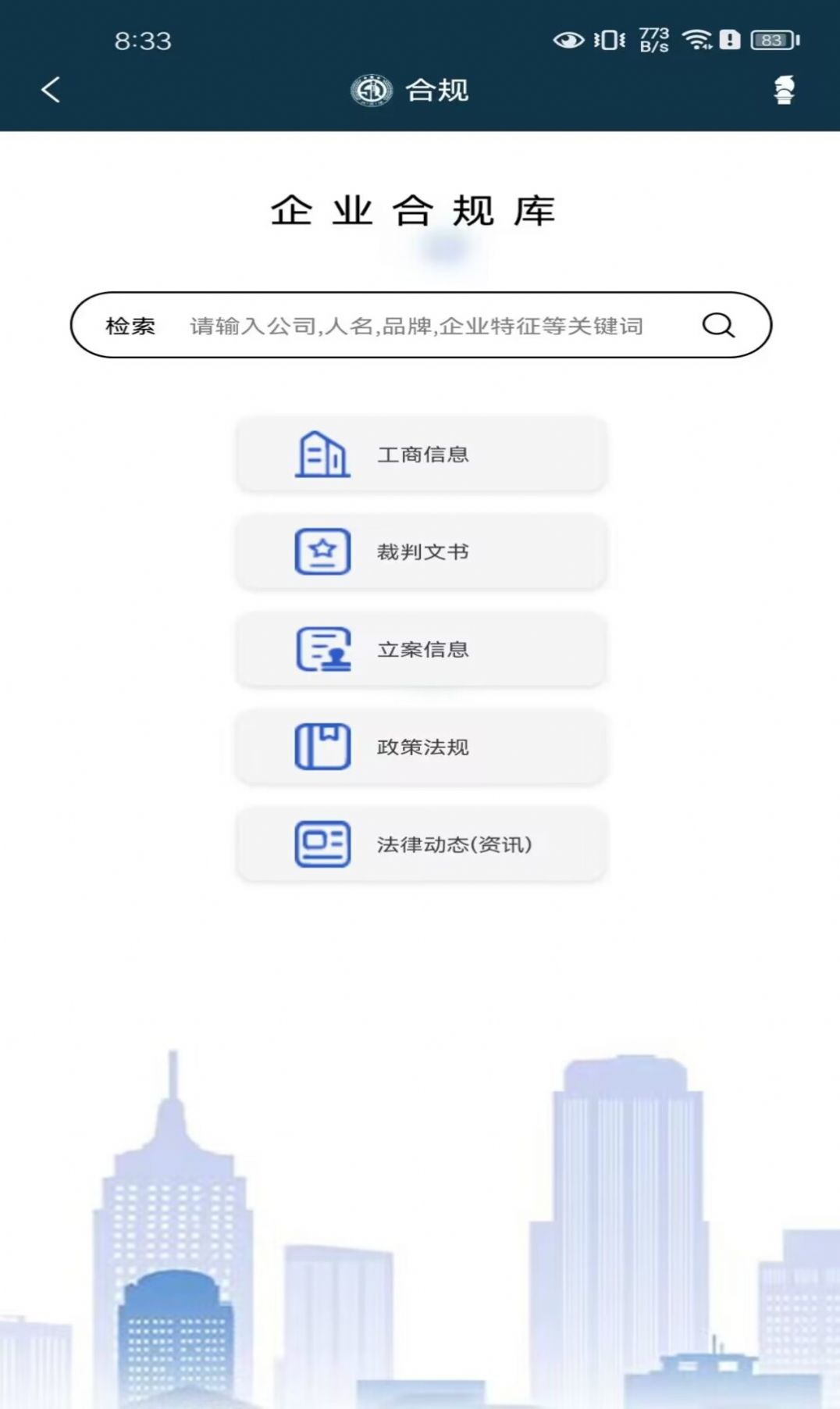This screenshot has height=1409, width=840.
Task: Click the 裁判文书 star document icon
Action: click(322, 552)
